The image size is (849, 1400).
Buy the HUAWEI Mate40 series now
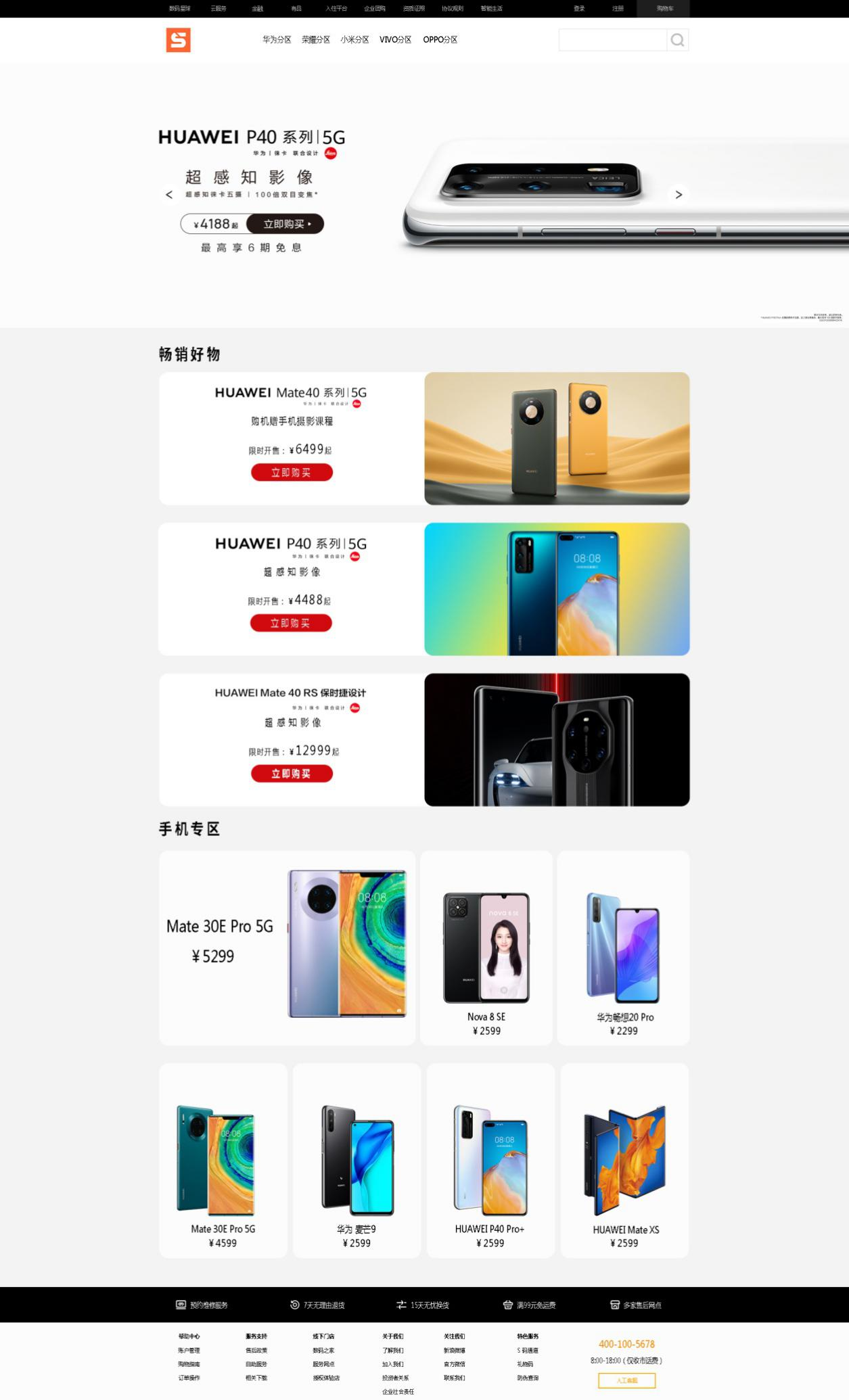pos(292,473)
